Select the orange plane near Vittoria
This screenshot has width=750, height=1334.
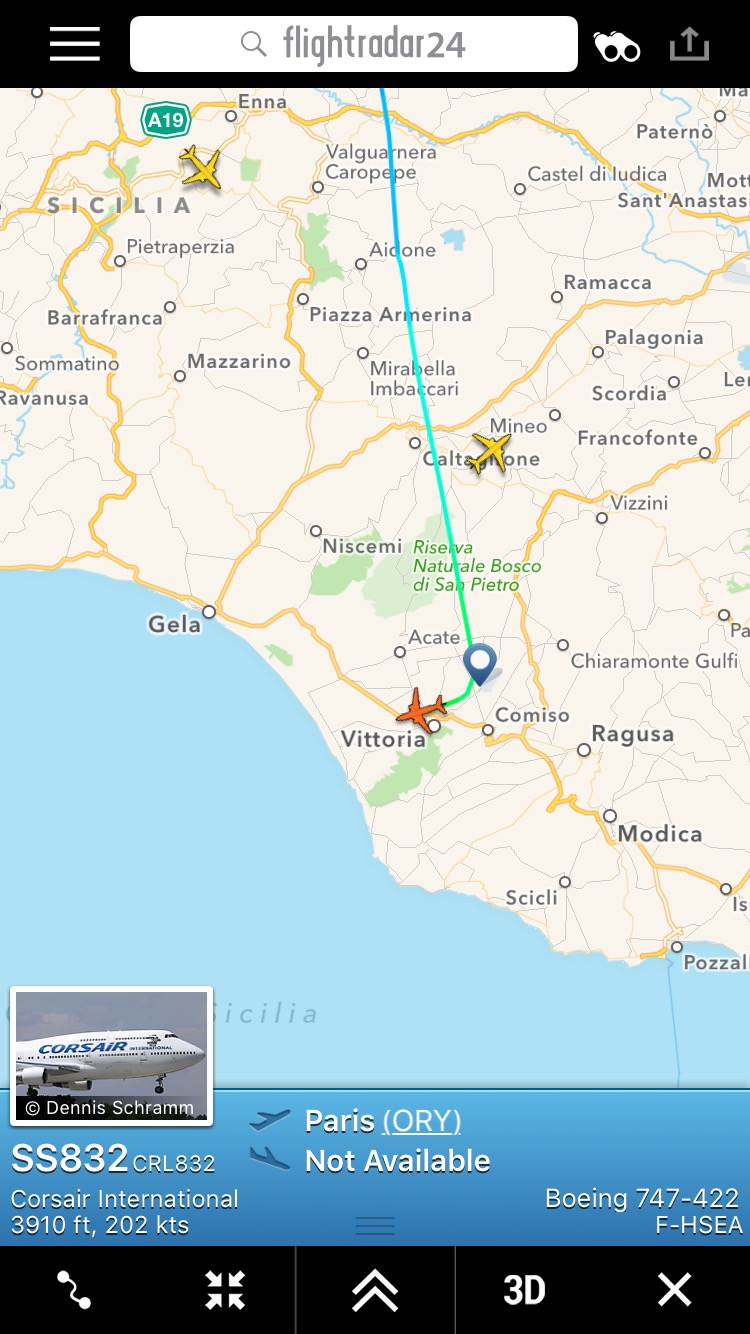click(x=422, y=711)
